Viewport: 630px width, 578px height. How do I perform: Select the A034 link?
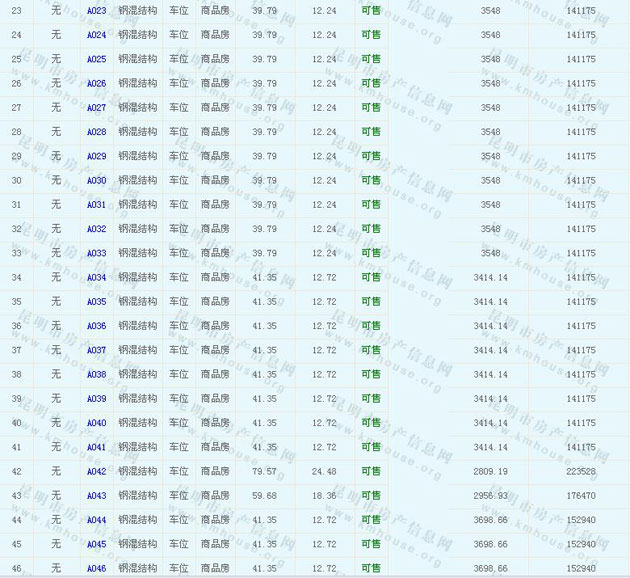coord(96,277)
